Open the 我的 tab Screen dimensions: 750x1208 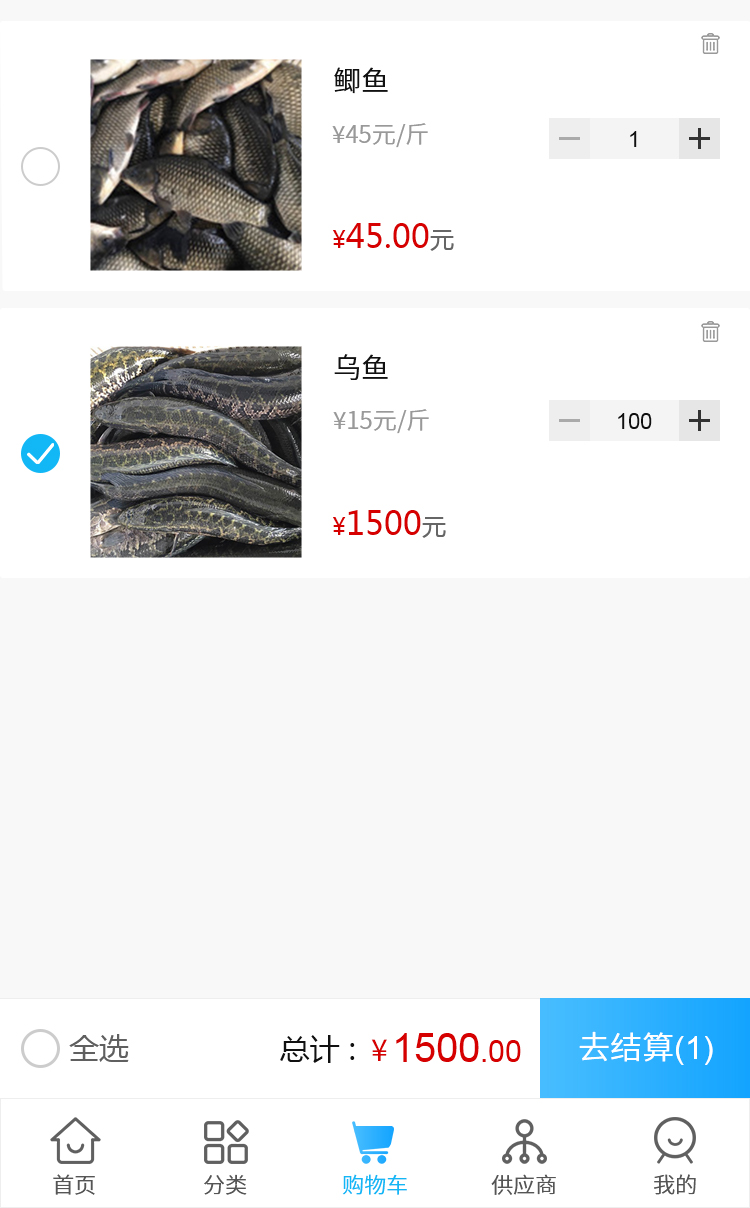click(x=674, y=1156)
